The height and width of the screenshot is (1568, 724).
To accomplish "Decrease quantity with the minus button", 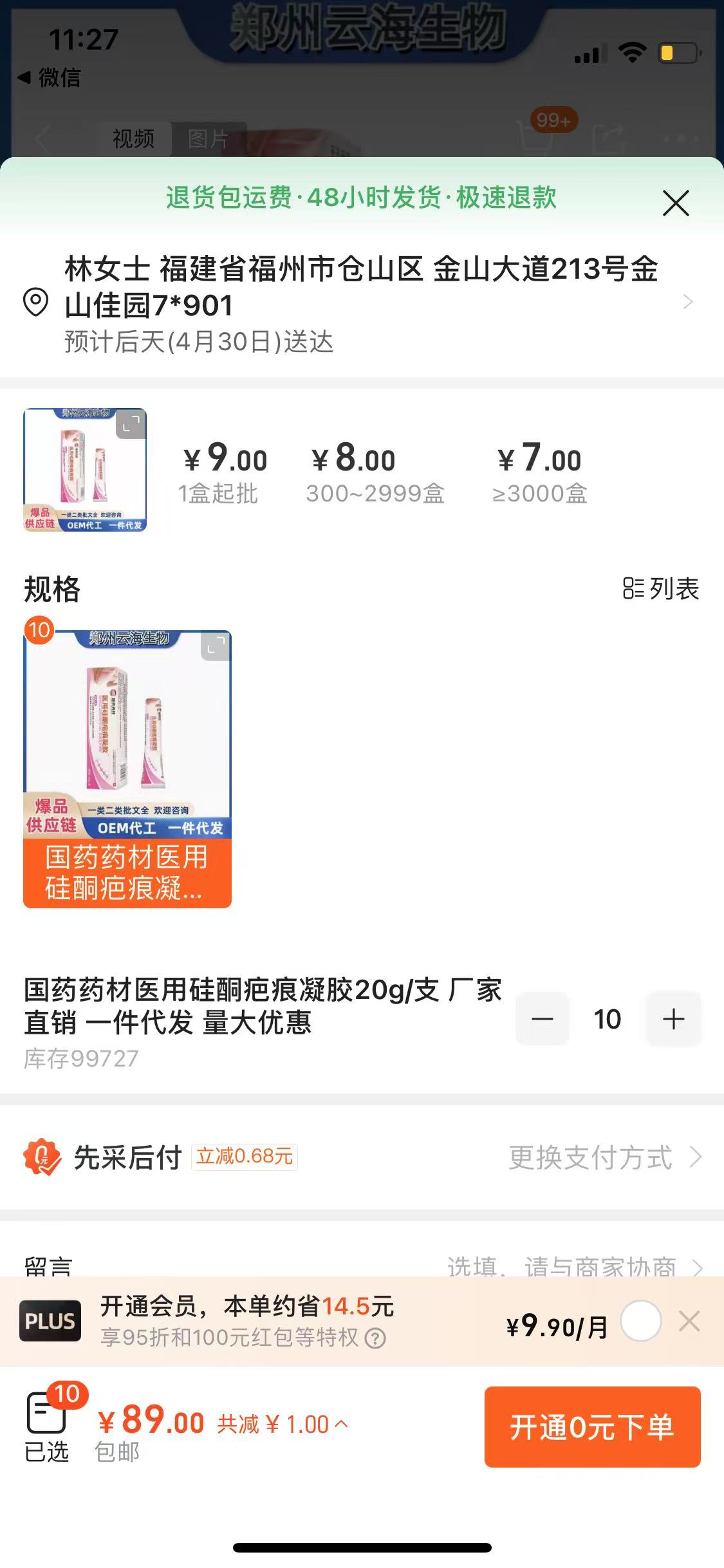I will (543, 1019).
